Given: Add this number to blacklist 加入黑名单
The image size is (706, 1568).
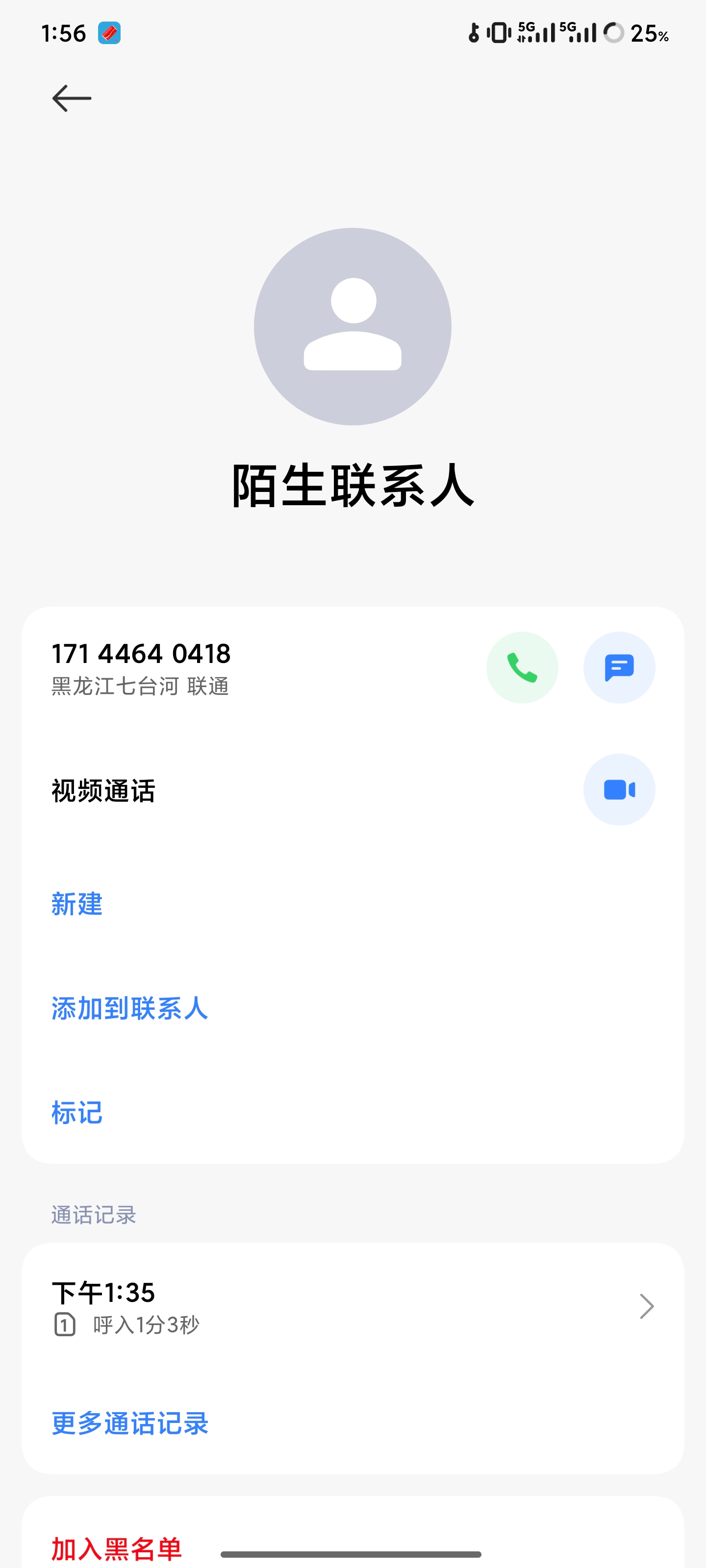Looking at the screenshot, I should pyautogui.click(x=116, y=1548).
